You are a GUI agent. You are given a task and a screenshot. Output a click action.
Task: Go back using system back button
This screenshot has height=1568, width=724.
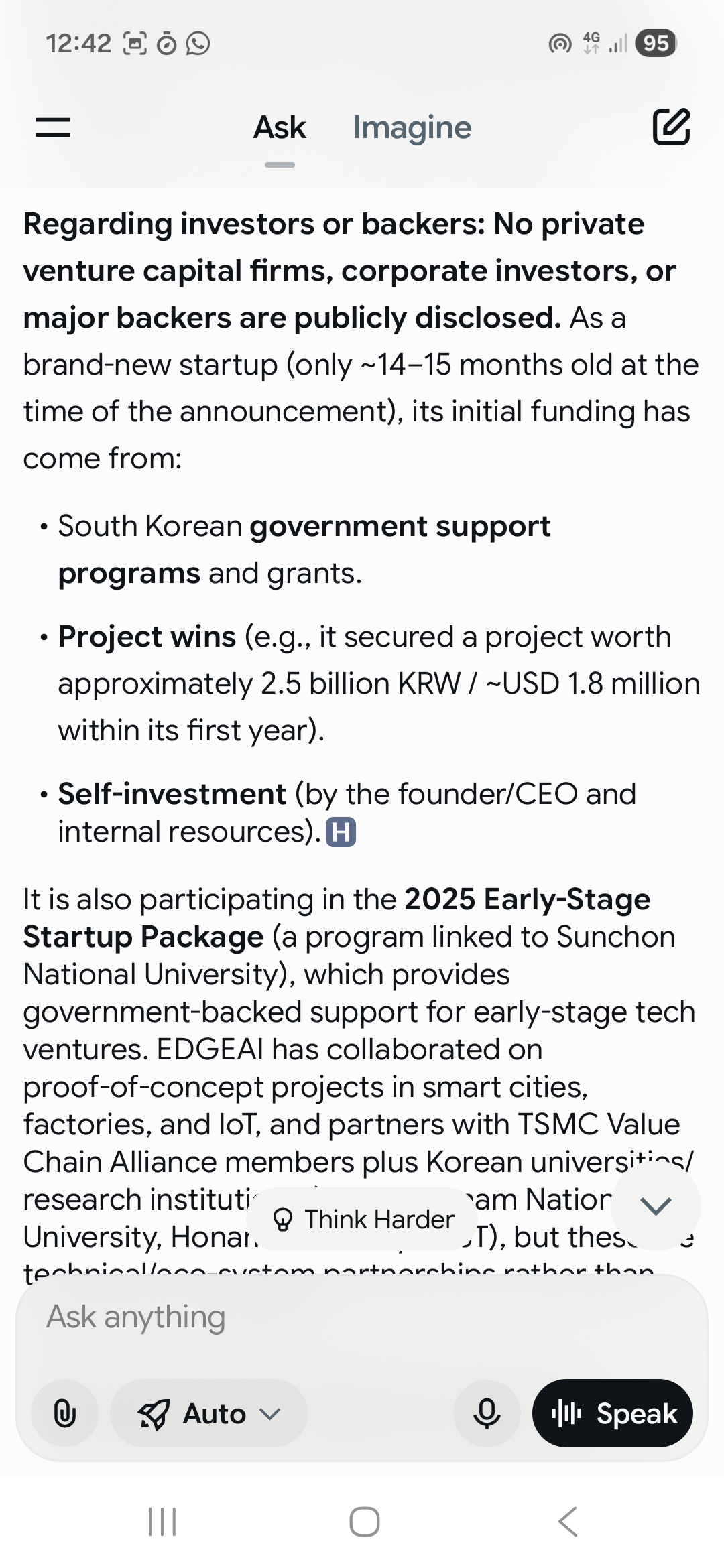click(x=567, y=1522)
